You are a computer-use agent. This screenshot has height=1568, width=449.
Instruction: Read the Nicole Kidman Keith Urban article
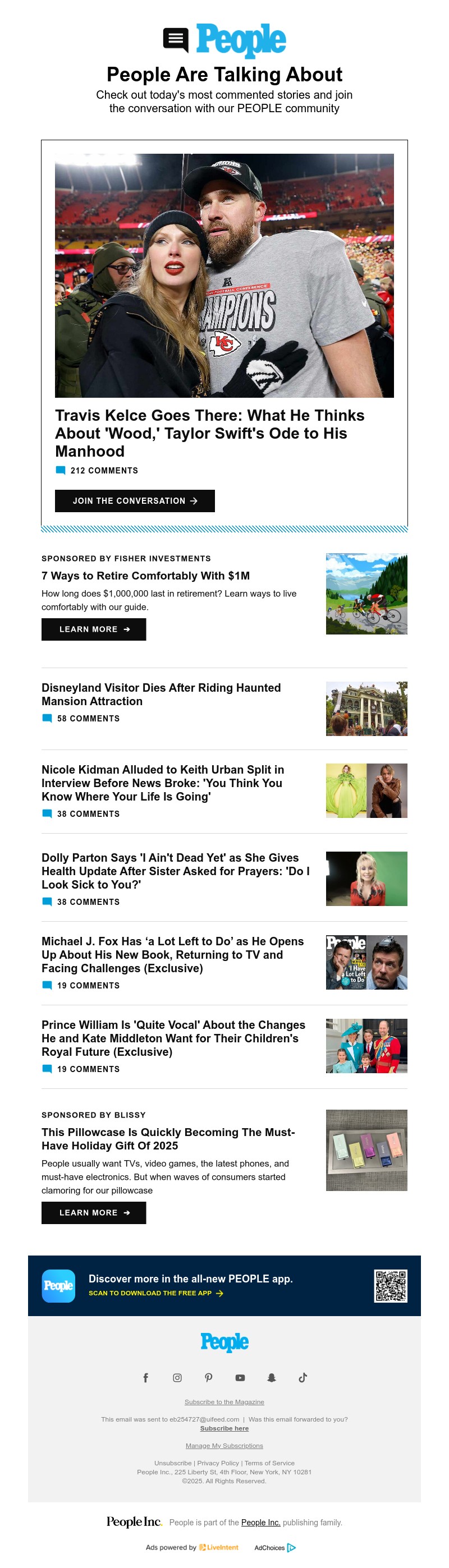(x=163, y=783)
